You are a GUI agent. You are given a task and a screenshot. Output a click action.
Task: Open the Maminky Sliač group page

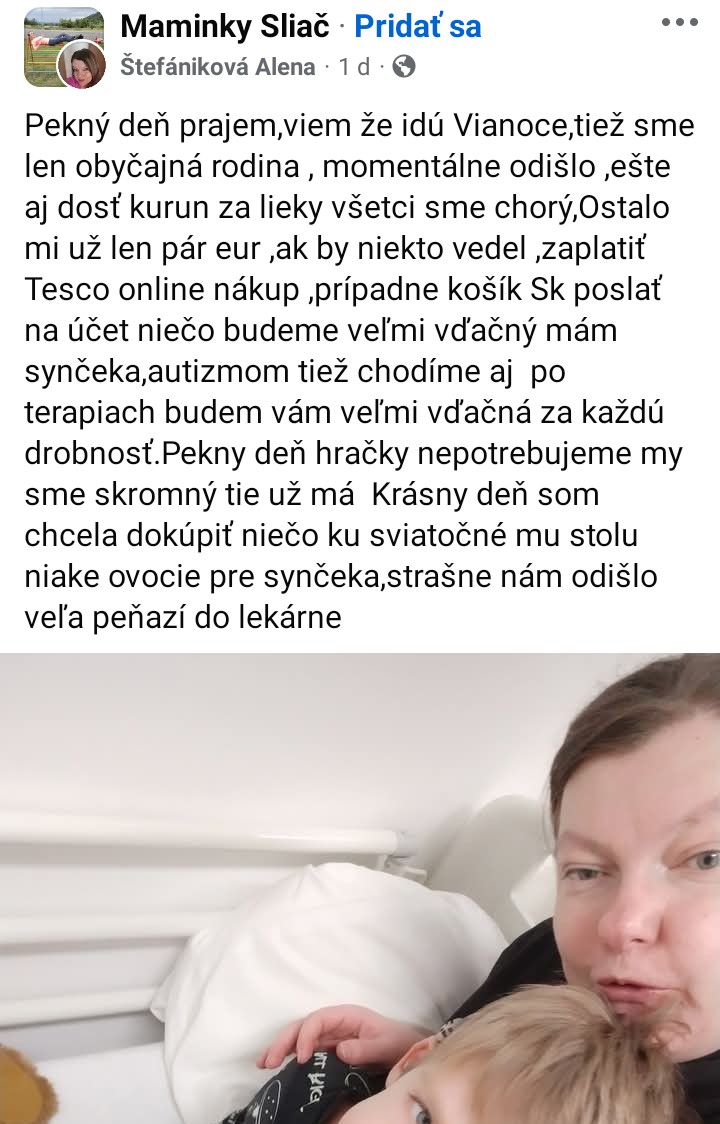(x=224, y=27)
